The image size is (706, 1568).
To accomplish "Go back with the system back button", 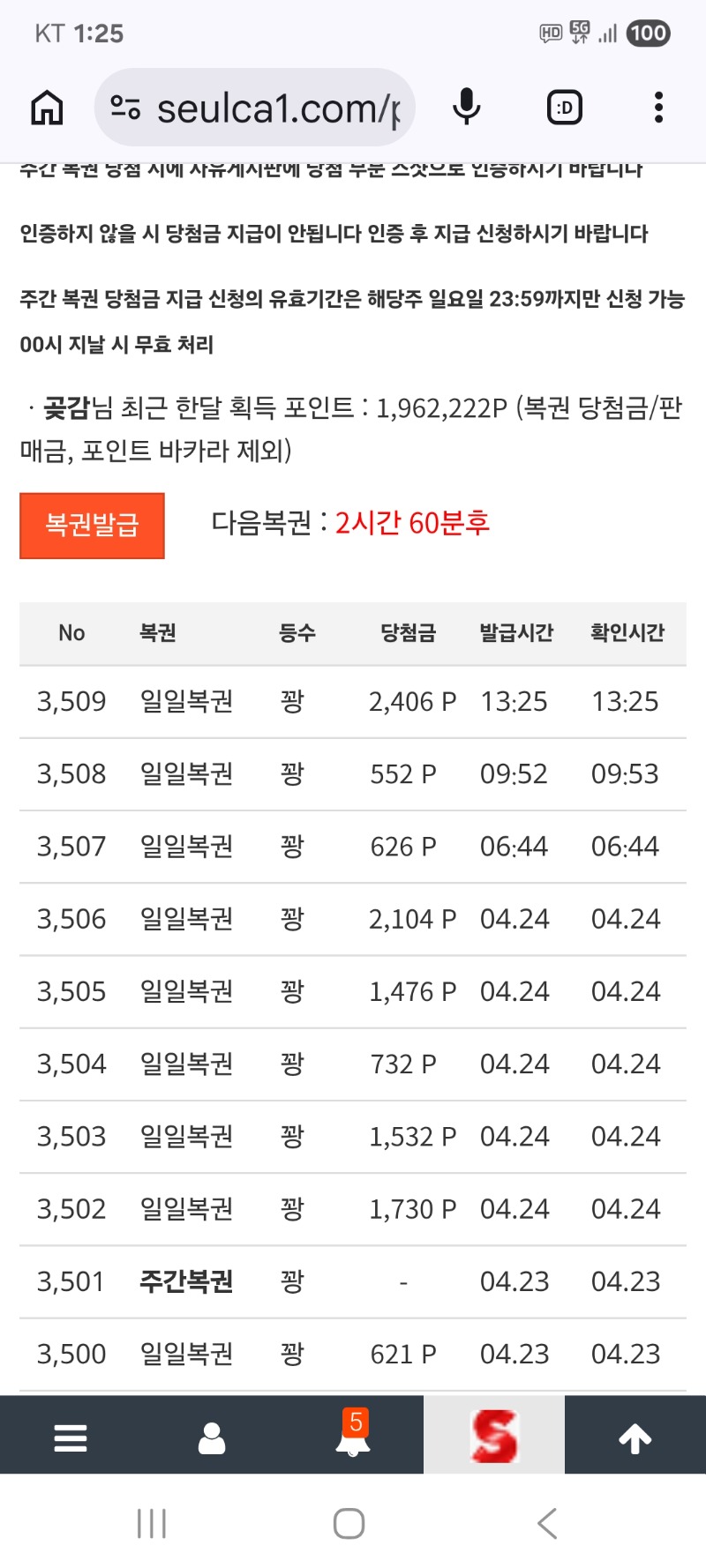I will [x=547, y=1523].
